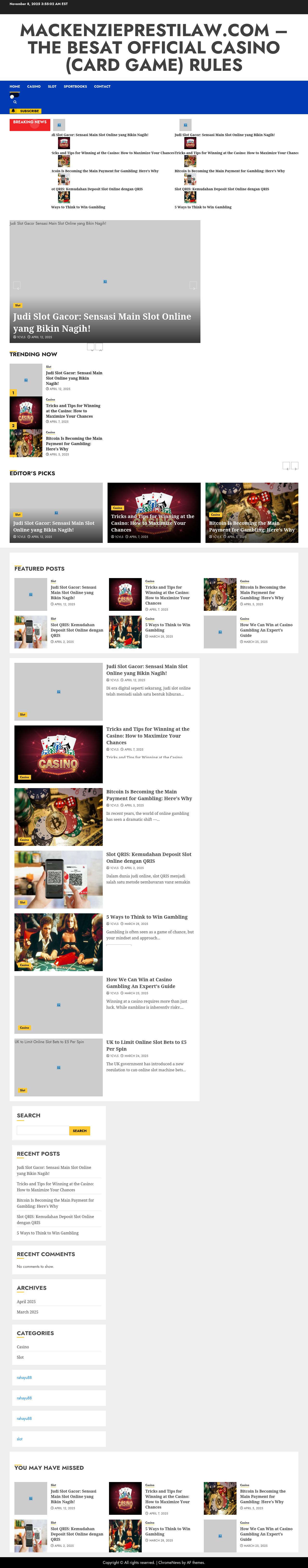The image size is (308, 1568).
Task: Read 'UK to Limit Online Slot Bets' article
Action: coord(146,1045)
